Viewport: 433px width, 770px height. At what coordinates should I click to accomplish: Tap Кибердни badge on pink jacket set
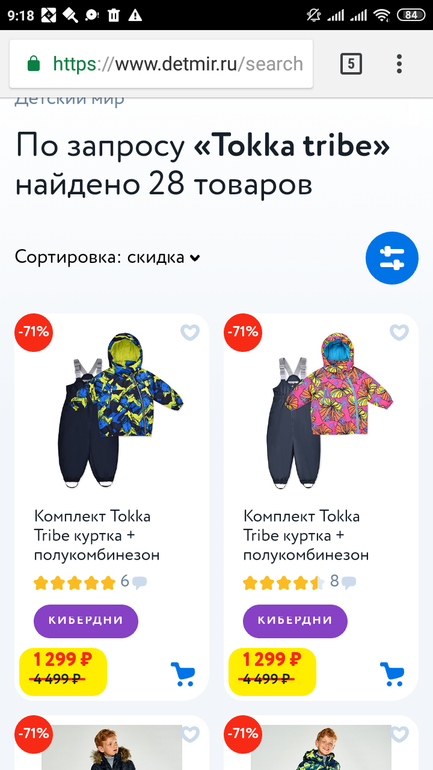tap(295, 621)
